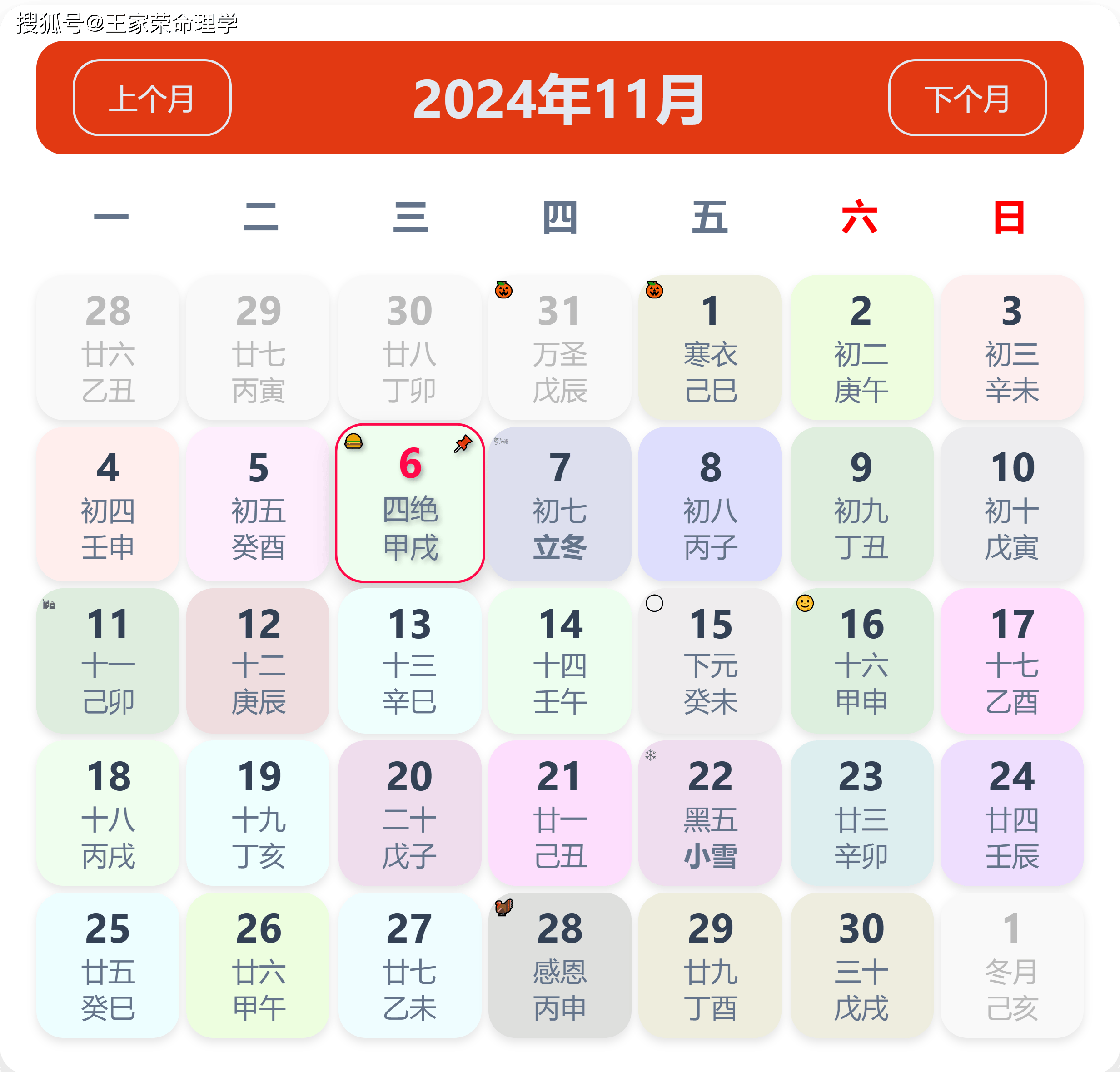Viewport: 1120px width, 1072px height.
Task: Select November 16 甲申
Action: pyautogui.click(x=861, y=661)
